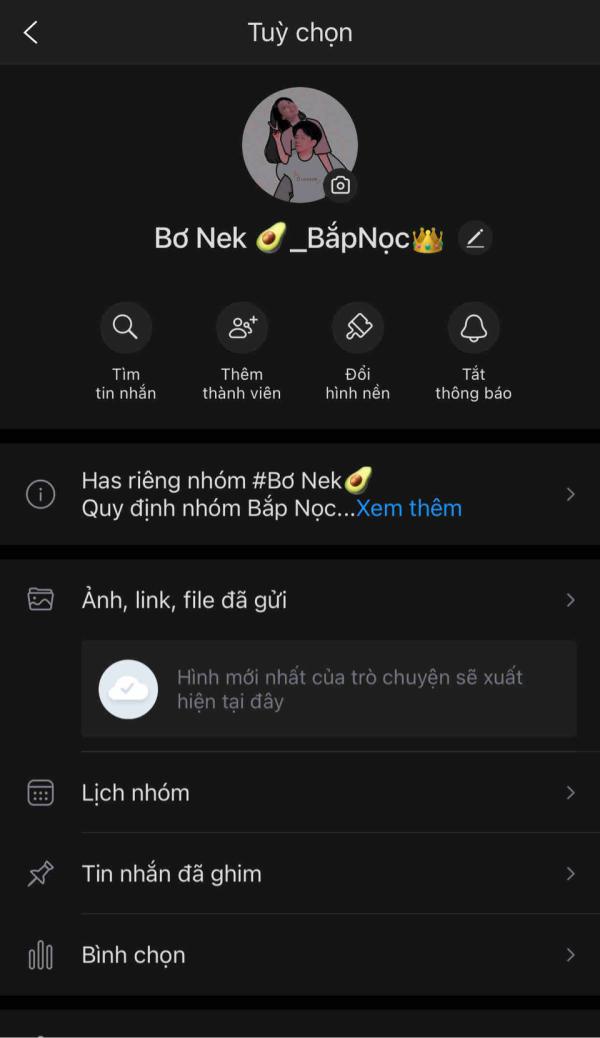
Task: Change the group photo with camera icon
Action: point(340,185)
